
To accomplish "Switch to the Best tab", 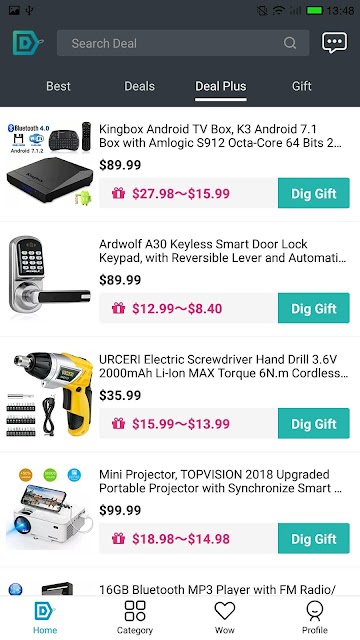I will tap(58, 86).
